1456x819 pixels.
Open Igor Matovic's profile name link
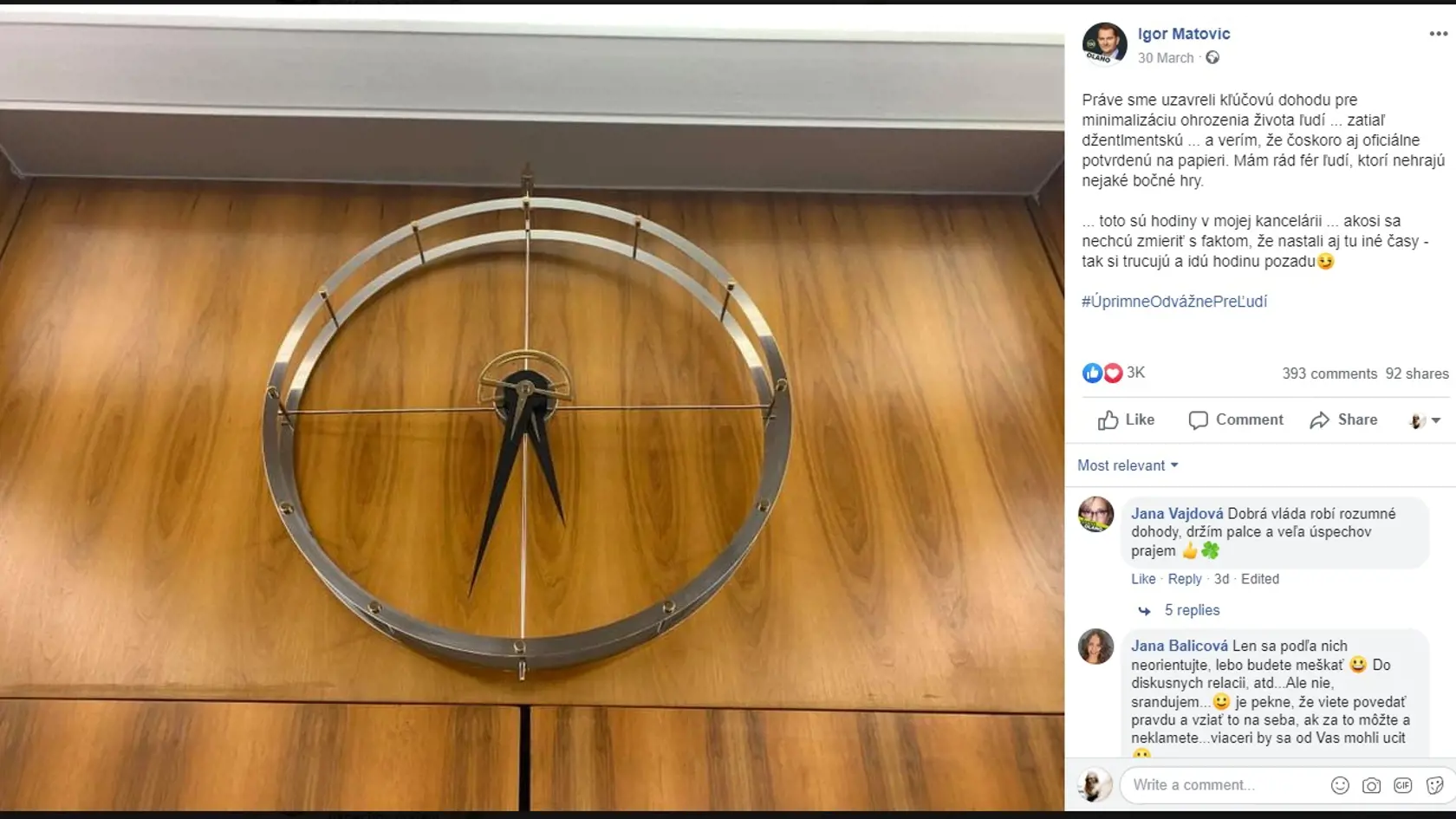click(1183, 34)
